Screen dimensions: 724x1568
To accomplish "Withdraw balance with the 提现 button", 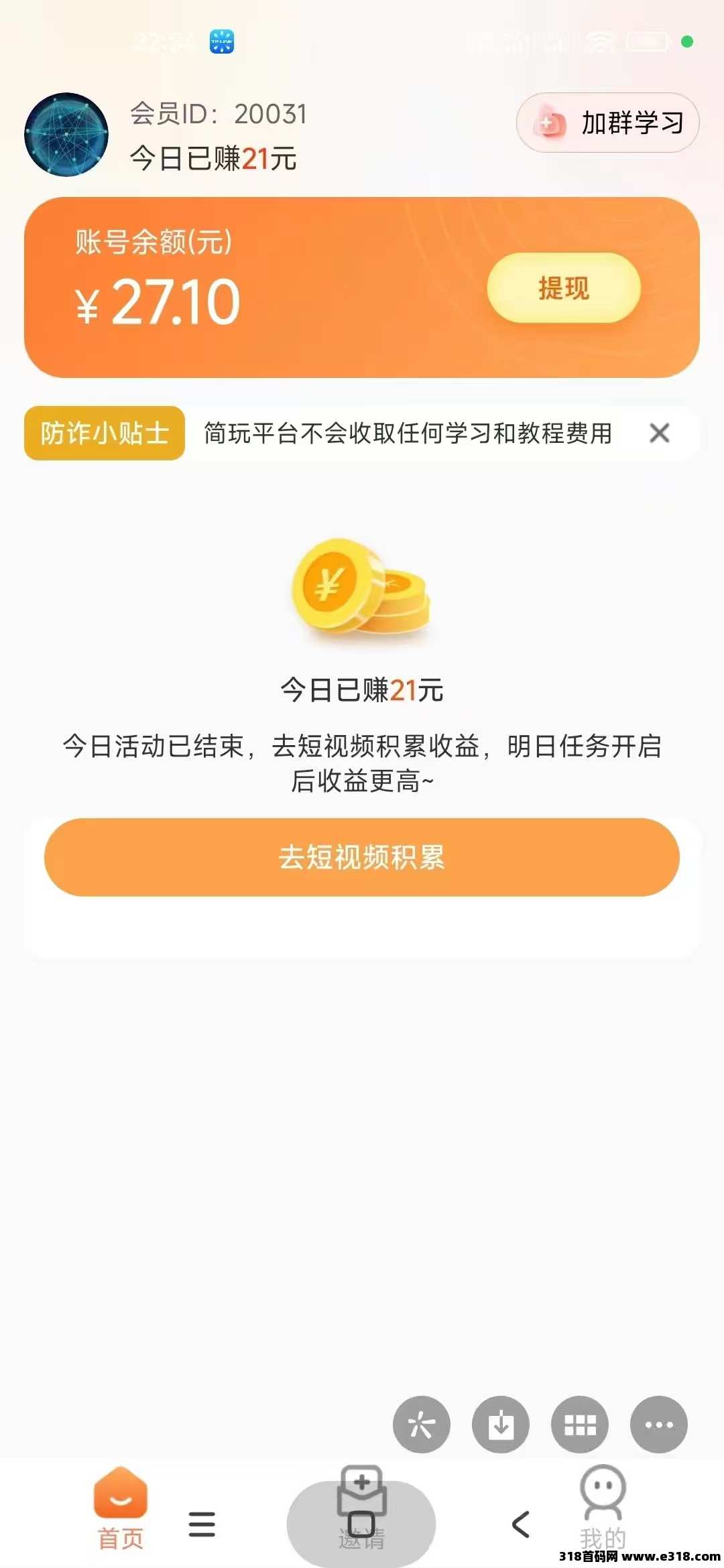I will [x=563, y=288].
